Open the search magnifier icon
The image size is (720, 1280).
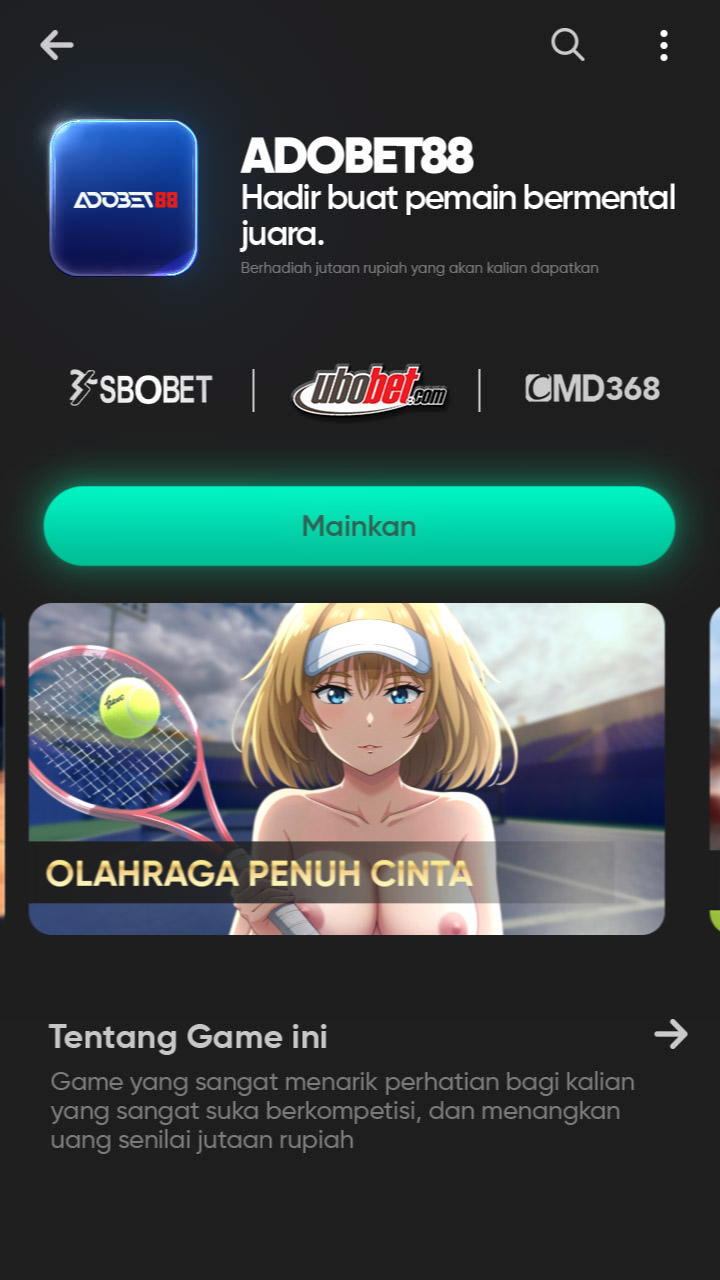567,44
